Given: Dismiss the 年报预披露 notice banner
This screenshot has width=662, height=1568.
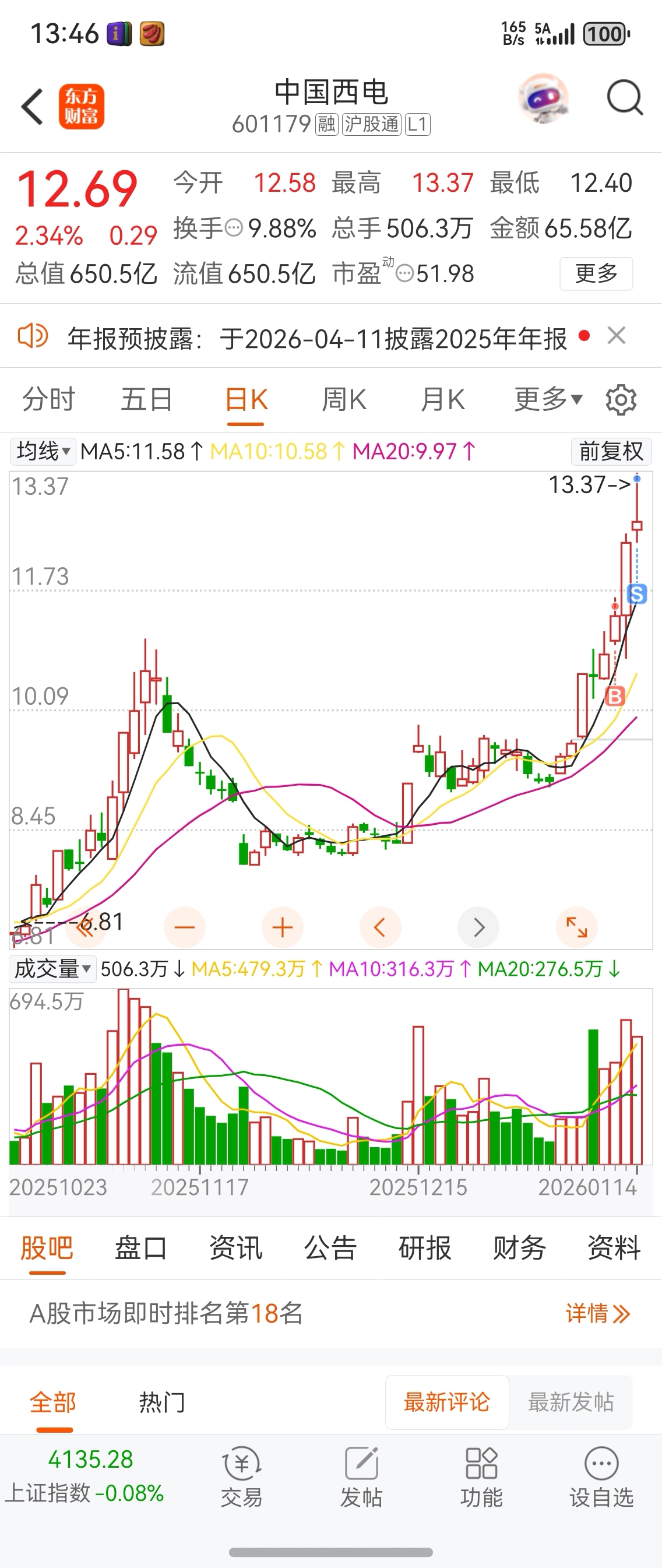Looking at the screenshot, I should pos(617,335).
